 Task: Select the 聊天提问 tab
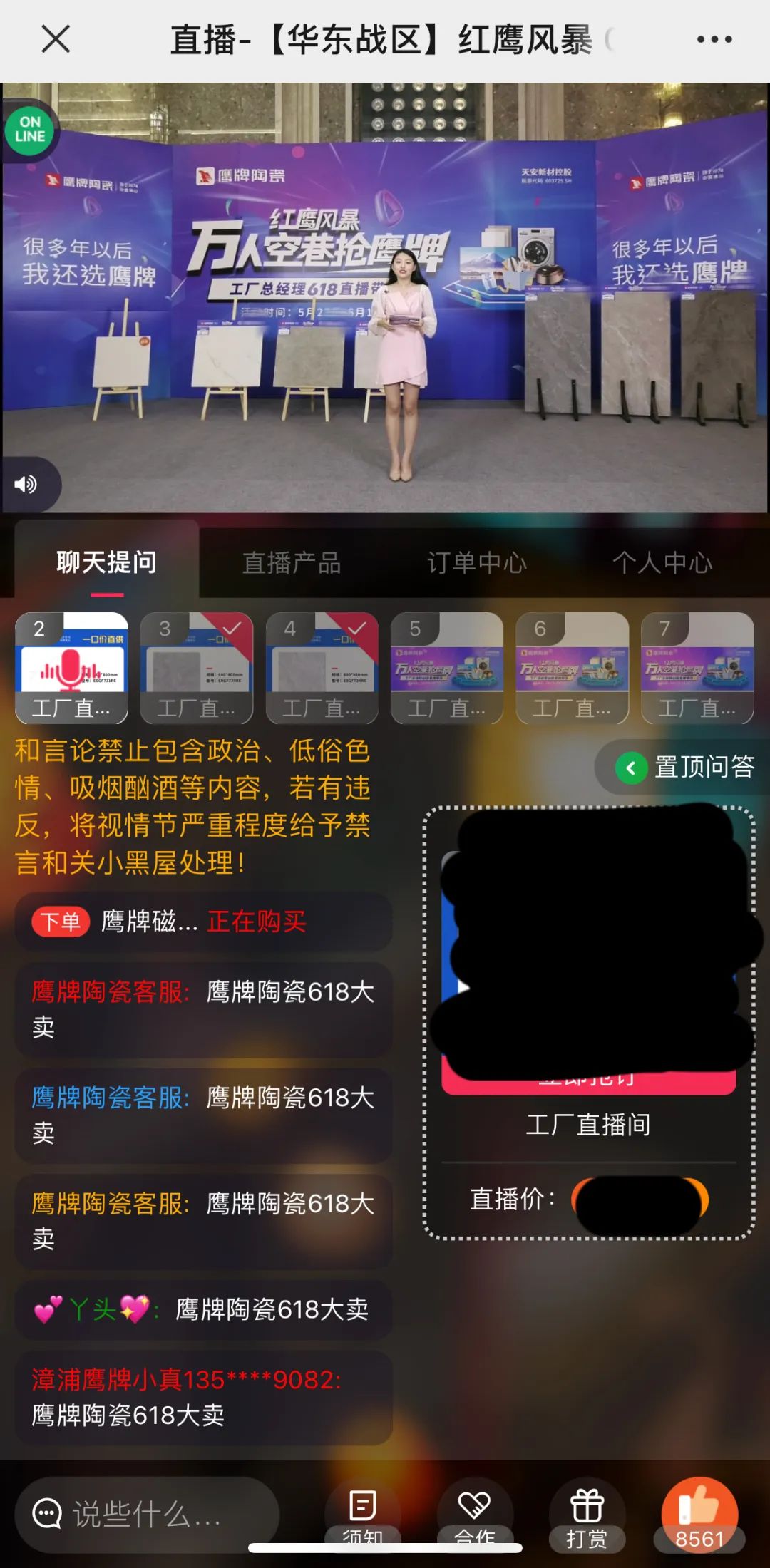pyautogui.click(x=106, y=563)
